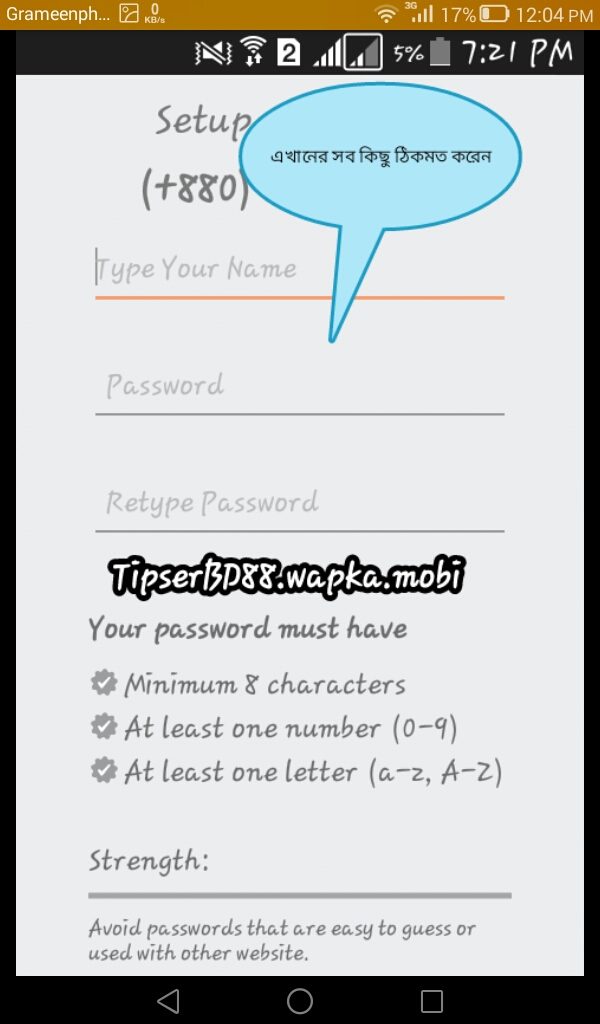Go back with the navigation bar arrow

point(168,1000)
